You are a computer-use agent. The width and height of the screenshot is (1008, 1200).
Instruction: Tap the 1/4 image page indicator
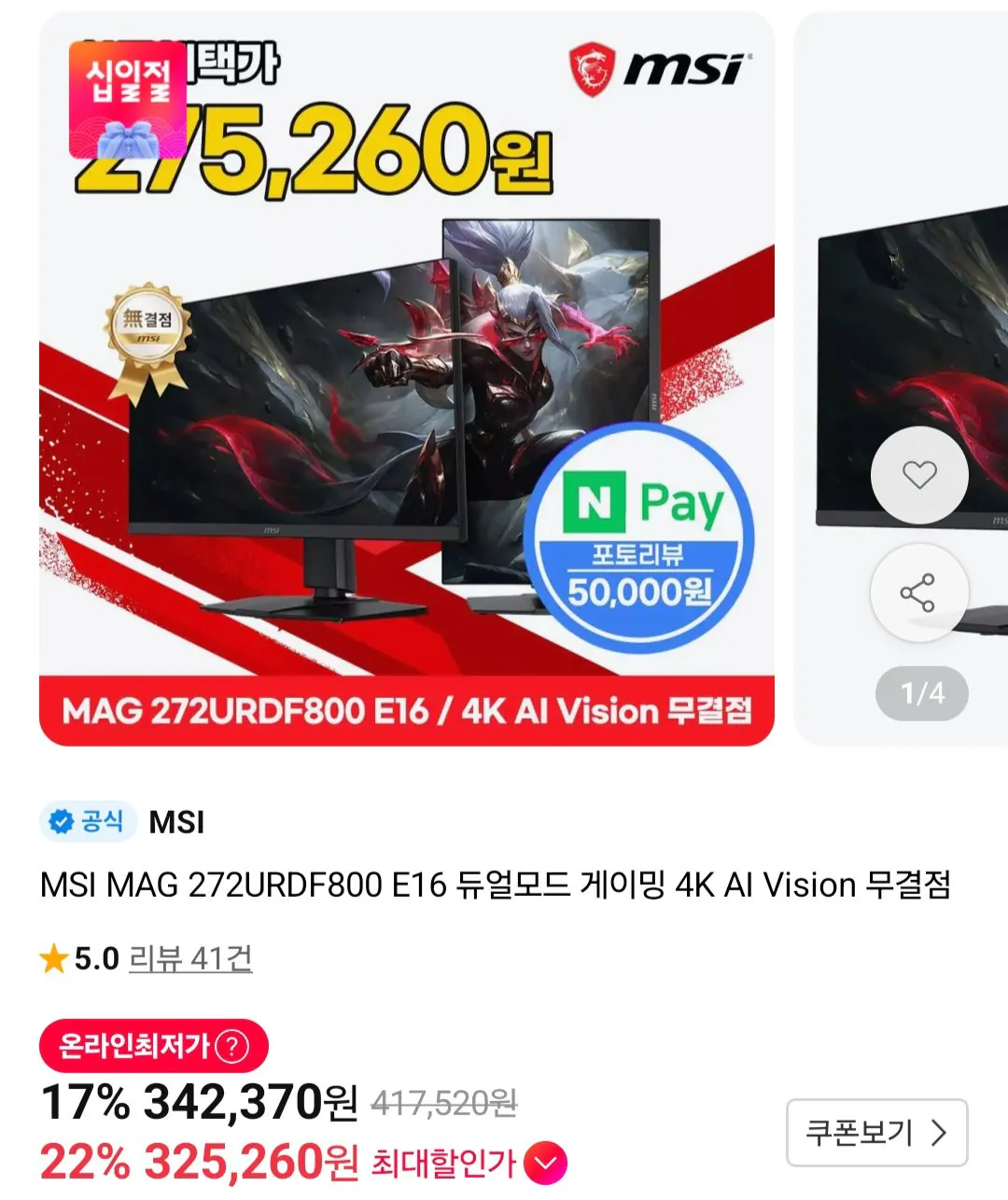[x=922, y=693]
